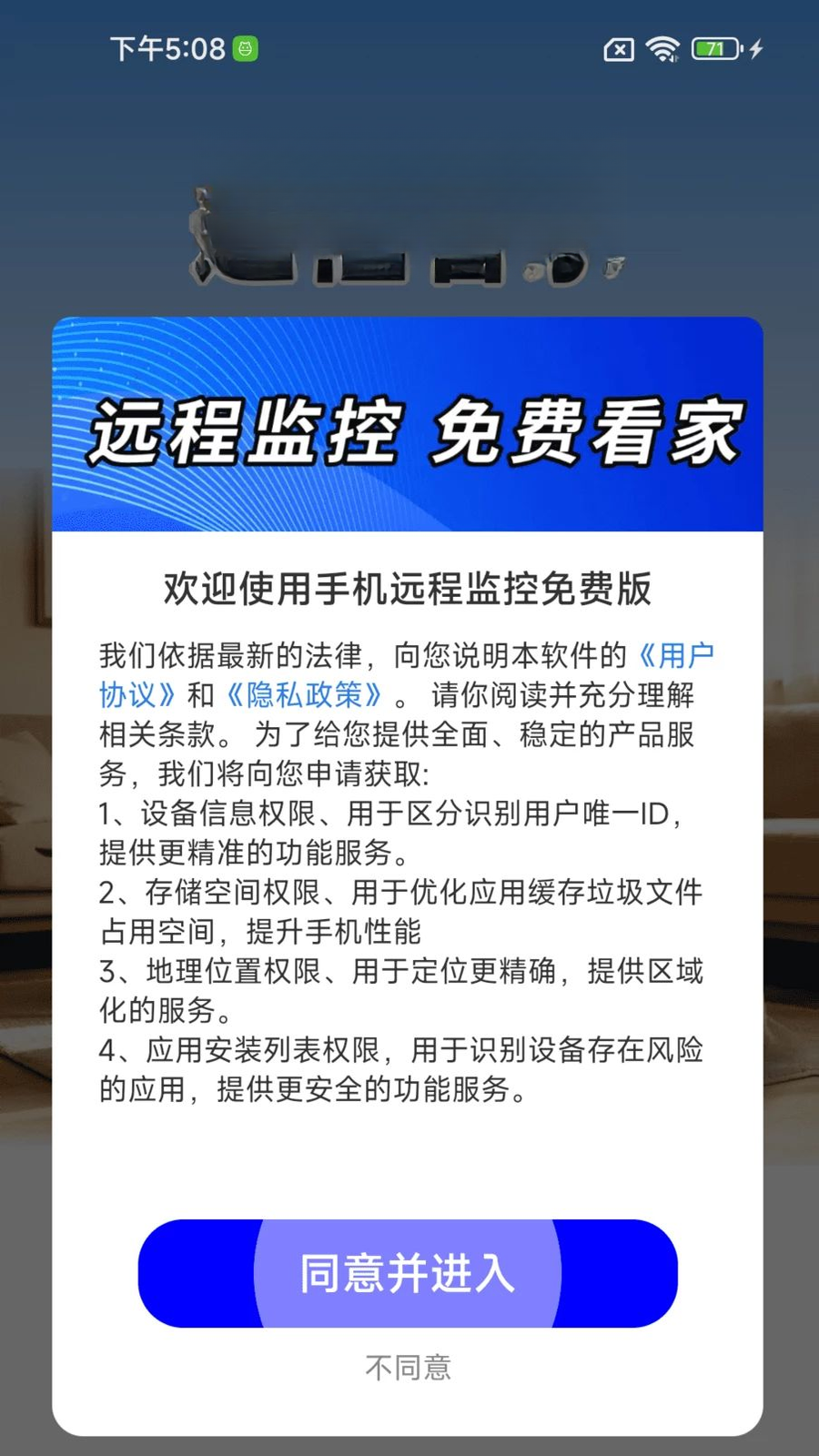Tap 同意并进入 to accept and enter
The image size is (819, 1456).
pos(408,1273)
